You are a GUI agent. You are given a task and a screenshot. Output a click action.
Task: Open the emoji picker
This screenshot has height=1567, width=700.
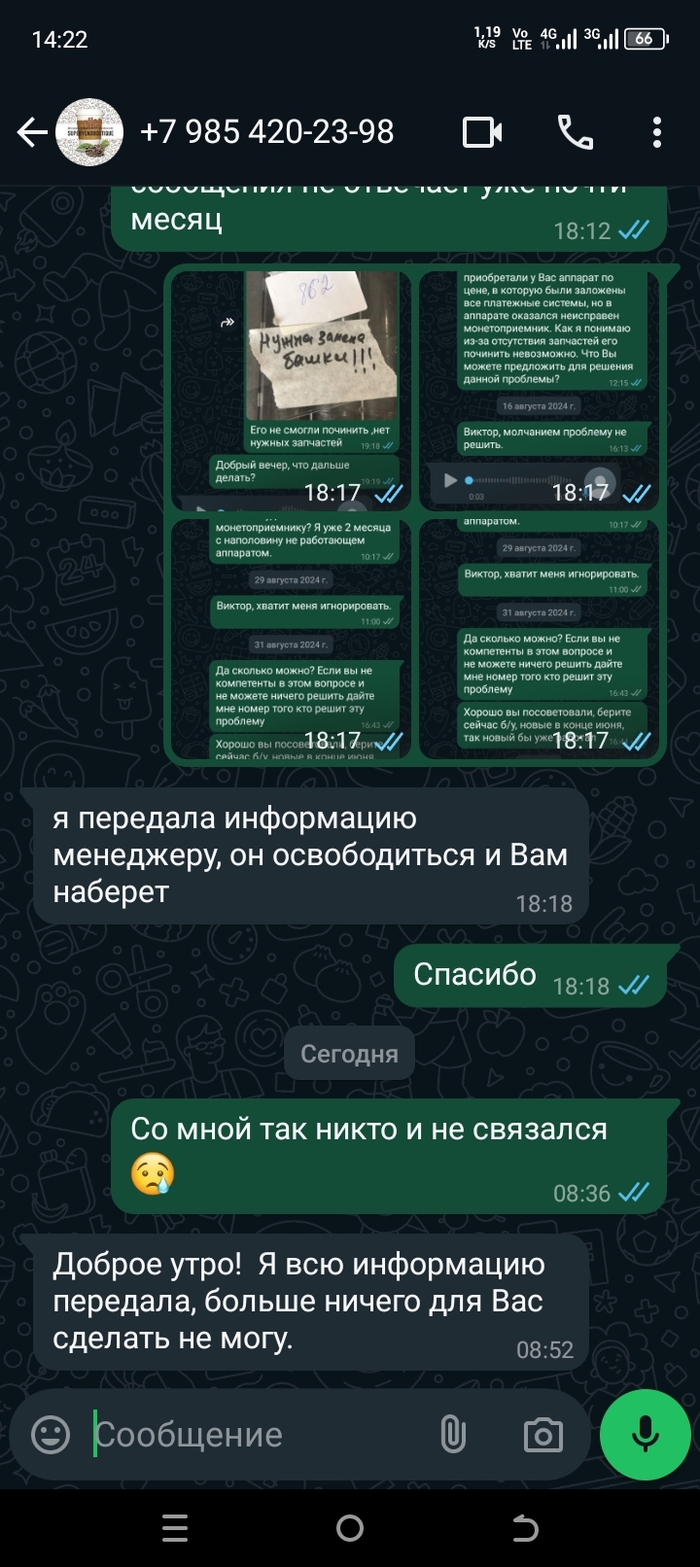pos(51,1435)
